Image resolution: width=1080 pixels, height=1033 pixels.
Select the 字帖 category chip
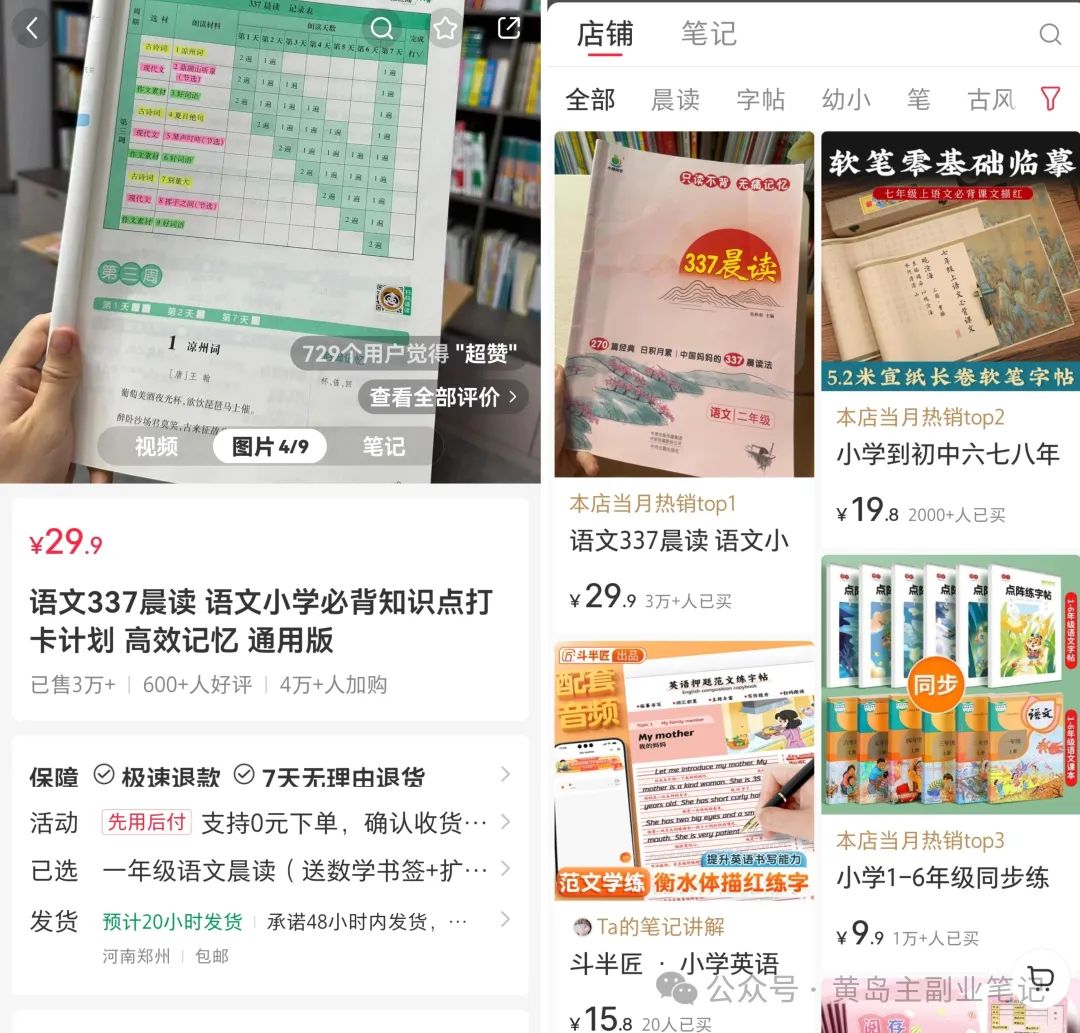(761, 100)
